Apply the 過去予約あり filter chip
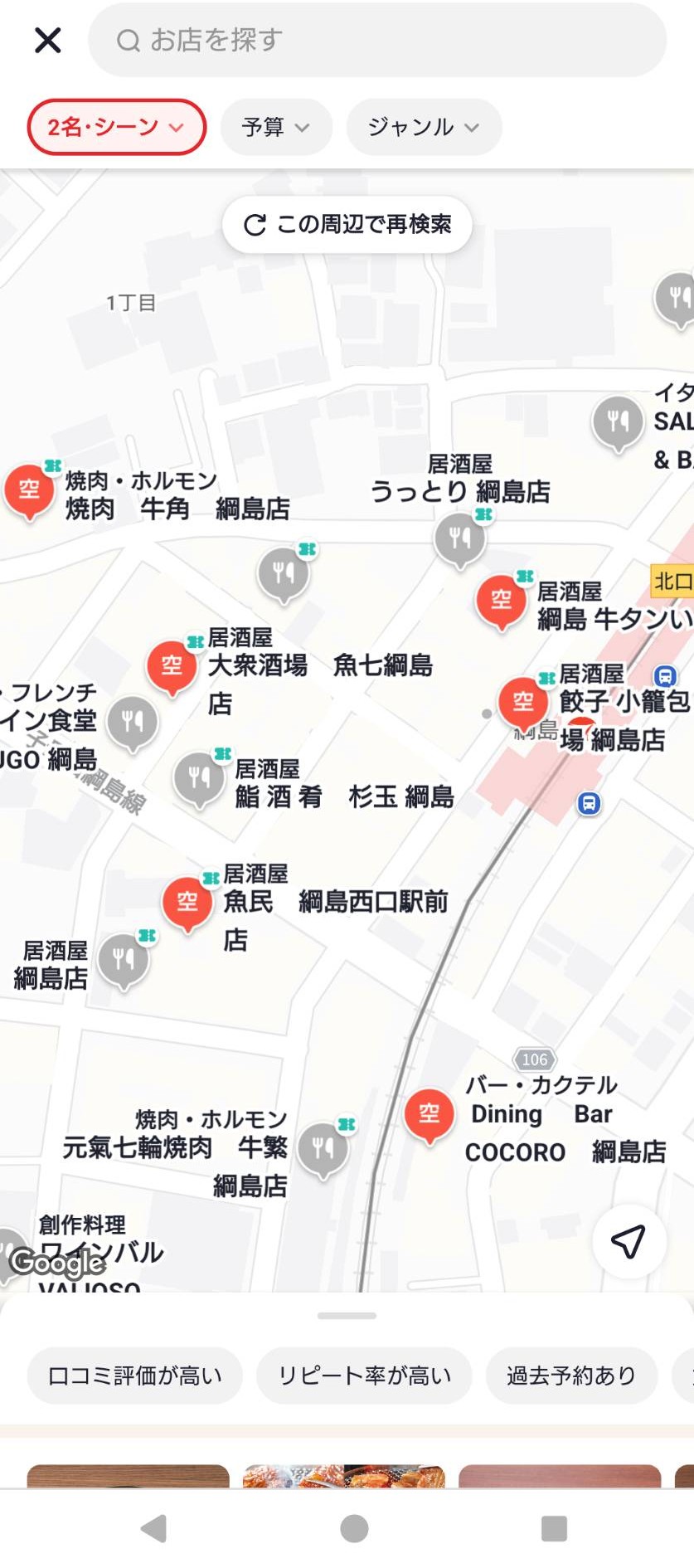The image size is (694, 1568). (x=571, y=1376)
